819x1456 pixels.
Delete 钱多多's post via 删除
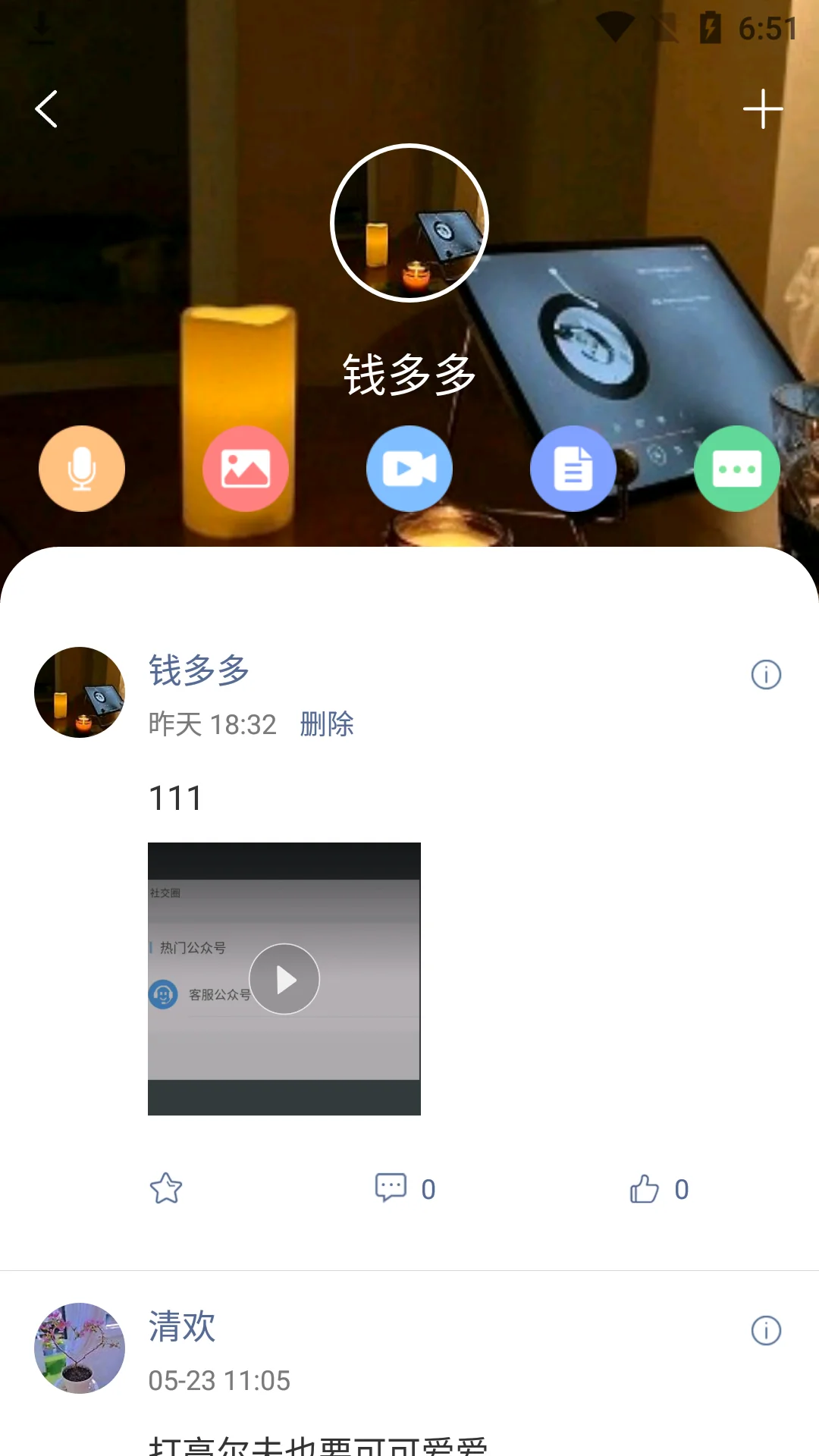point(327,724)
